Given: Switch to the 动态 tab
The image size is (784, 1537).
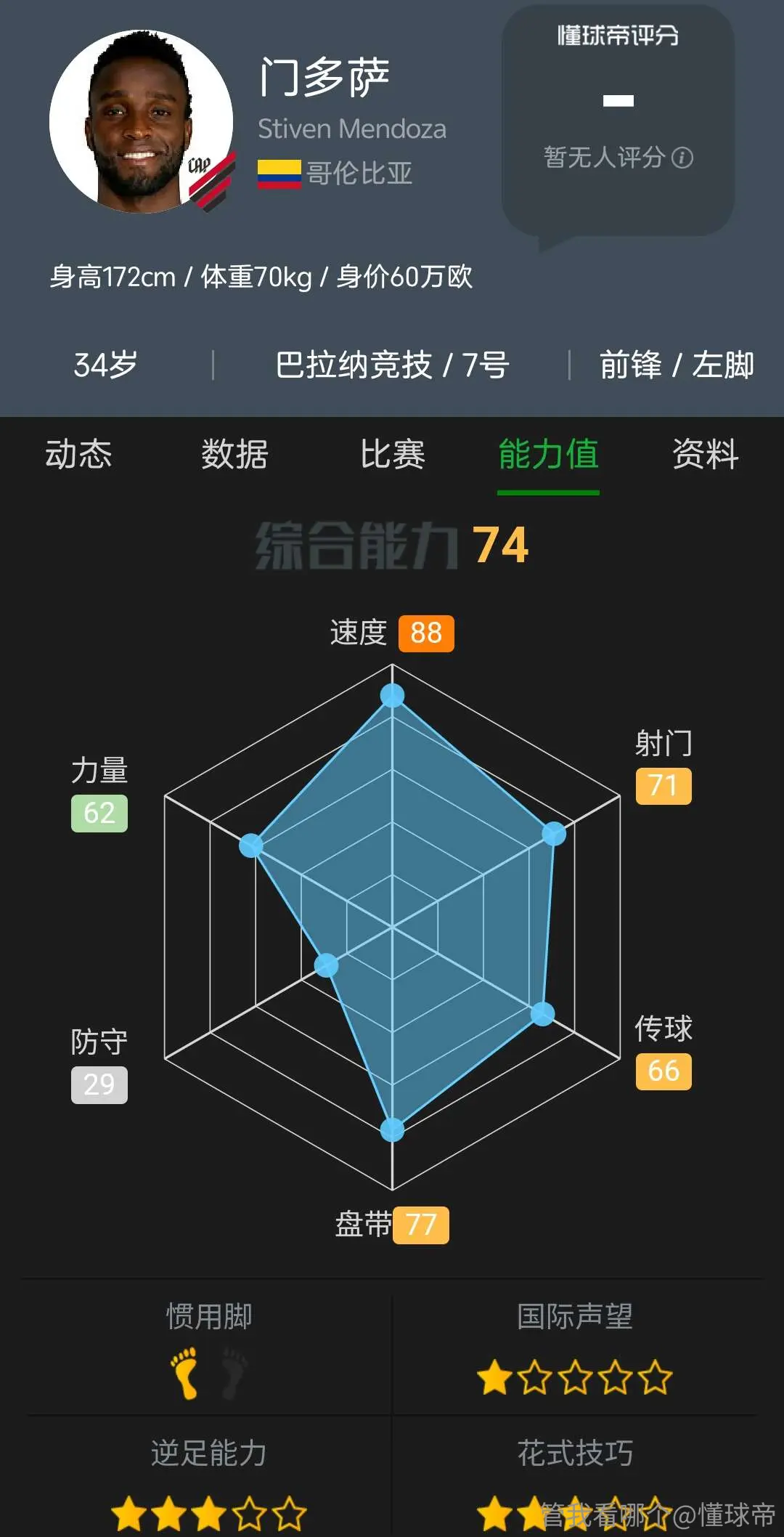Looking at the screenshot, I should (x=78, y=455).
